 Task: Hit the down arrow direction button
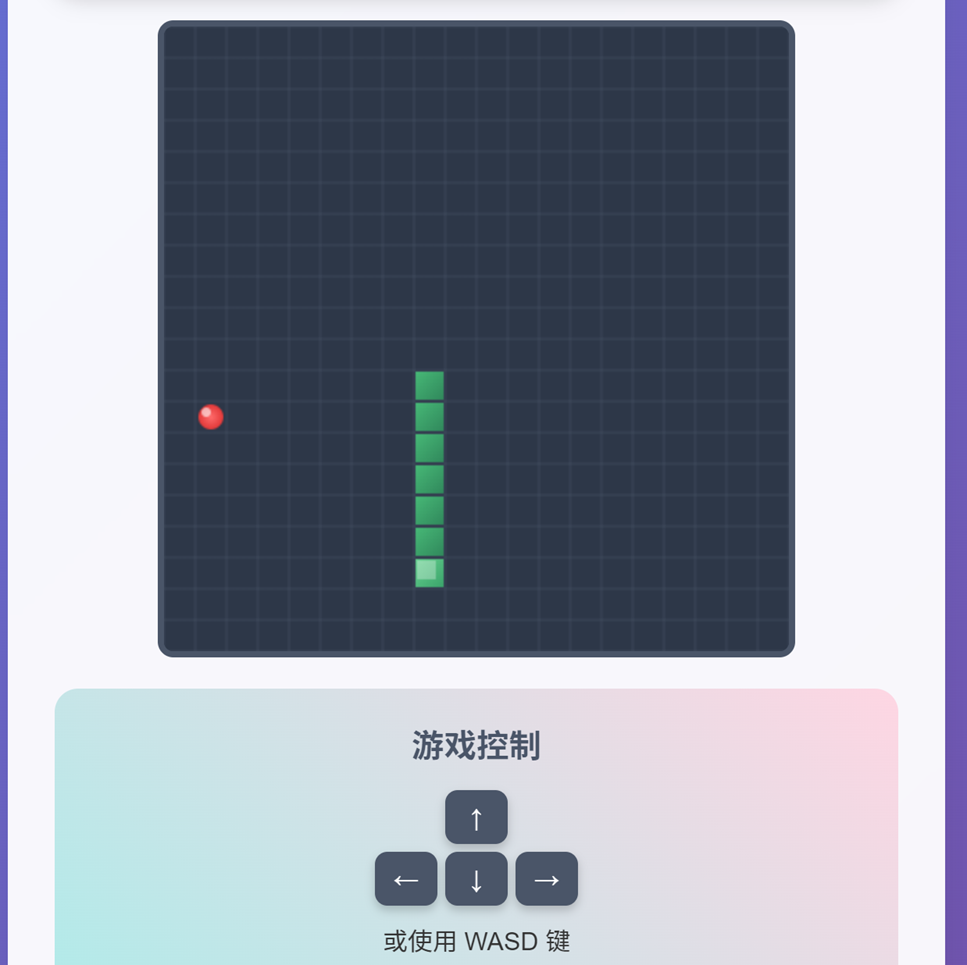pyautogui.click(x=476, y=879)
